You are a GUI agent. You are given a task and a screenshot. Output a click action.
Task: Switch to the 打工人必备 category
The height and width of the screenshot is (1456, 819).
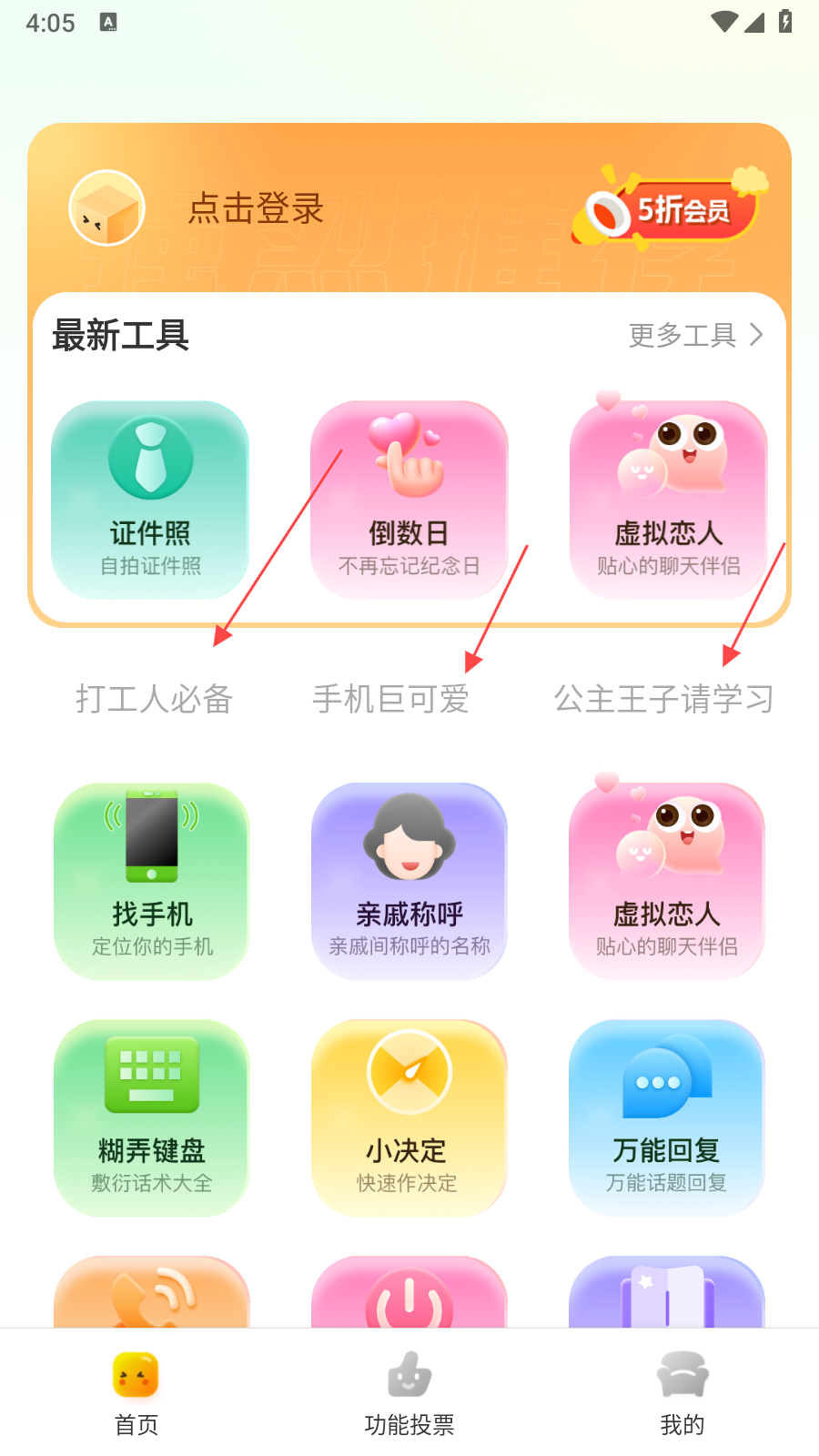point(154,699)
